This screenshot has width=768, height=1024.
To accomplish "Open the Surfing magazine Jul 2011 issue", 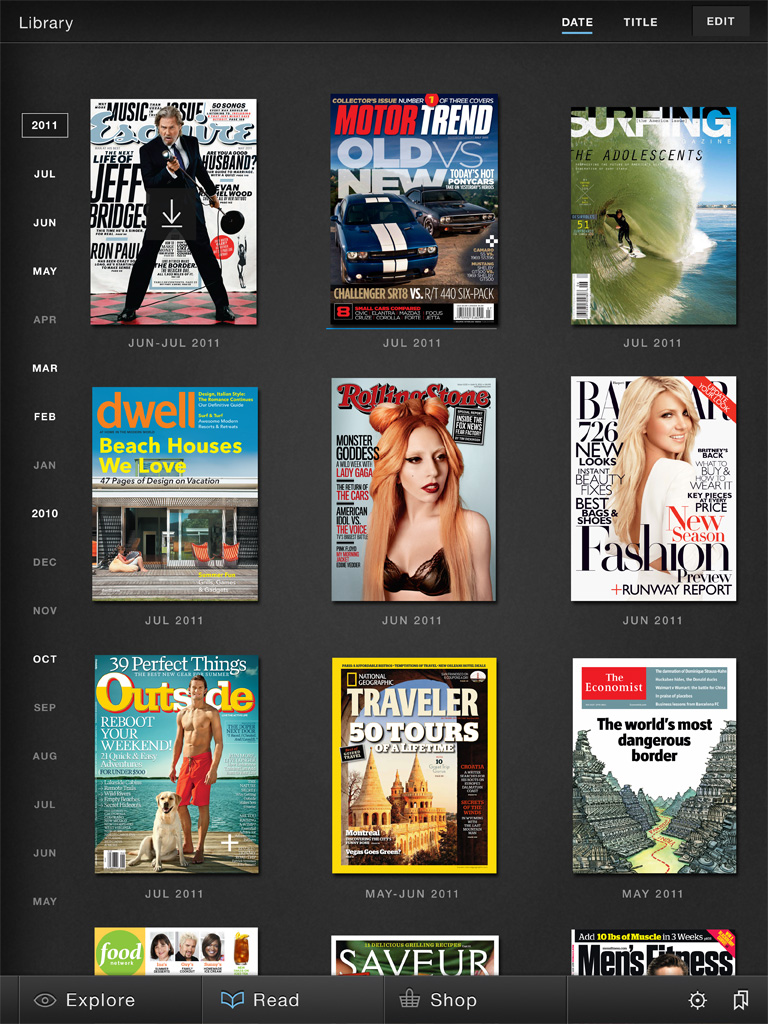I will pyautogui.click(x=653, y=214).
